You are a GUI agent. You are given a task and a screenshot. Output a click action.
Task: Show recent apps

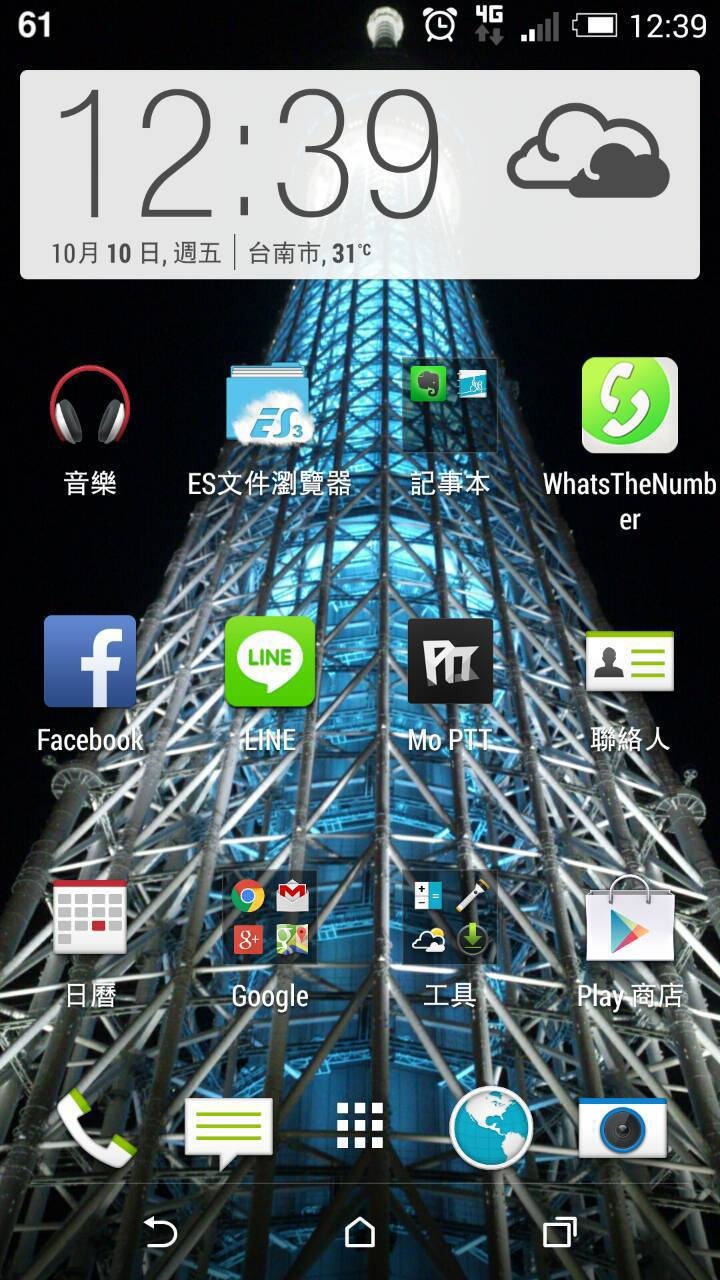tap(560, 1232)
